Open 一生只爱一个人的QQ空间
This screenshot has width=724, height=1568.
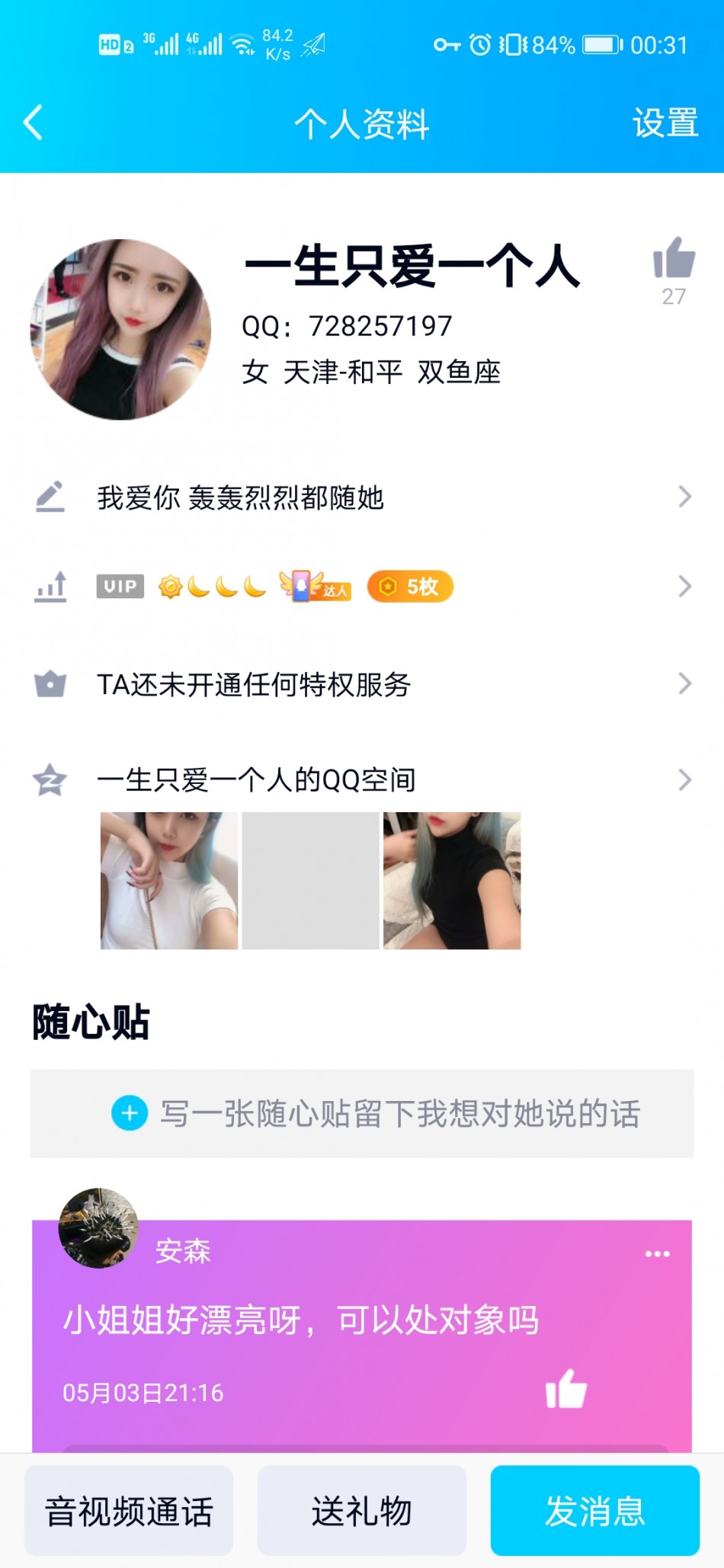tap(362, 779)
